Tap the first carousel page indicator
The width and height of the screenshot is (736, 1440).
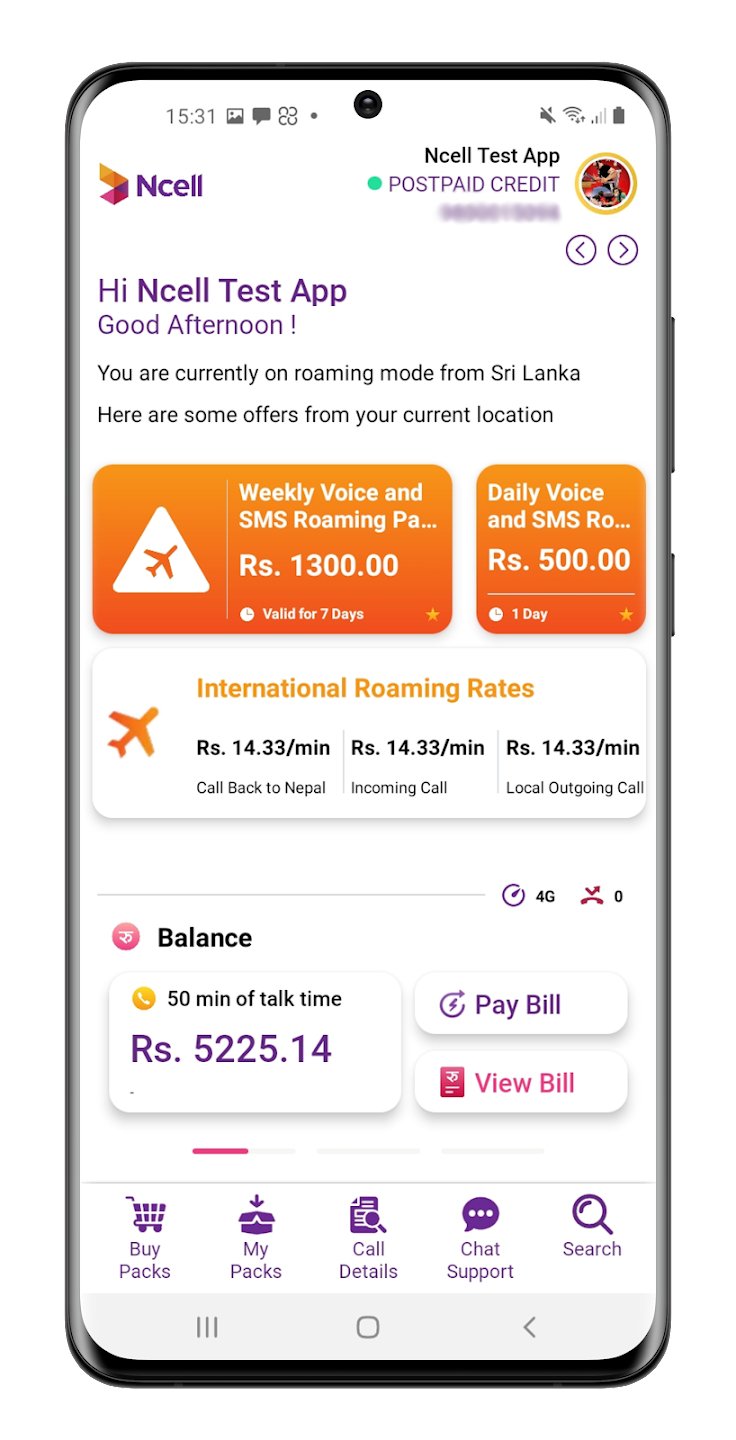click(219, 1151)
